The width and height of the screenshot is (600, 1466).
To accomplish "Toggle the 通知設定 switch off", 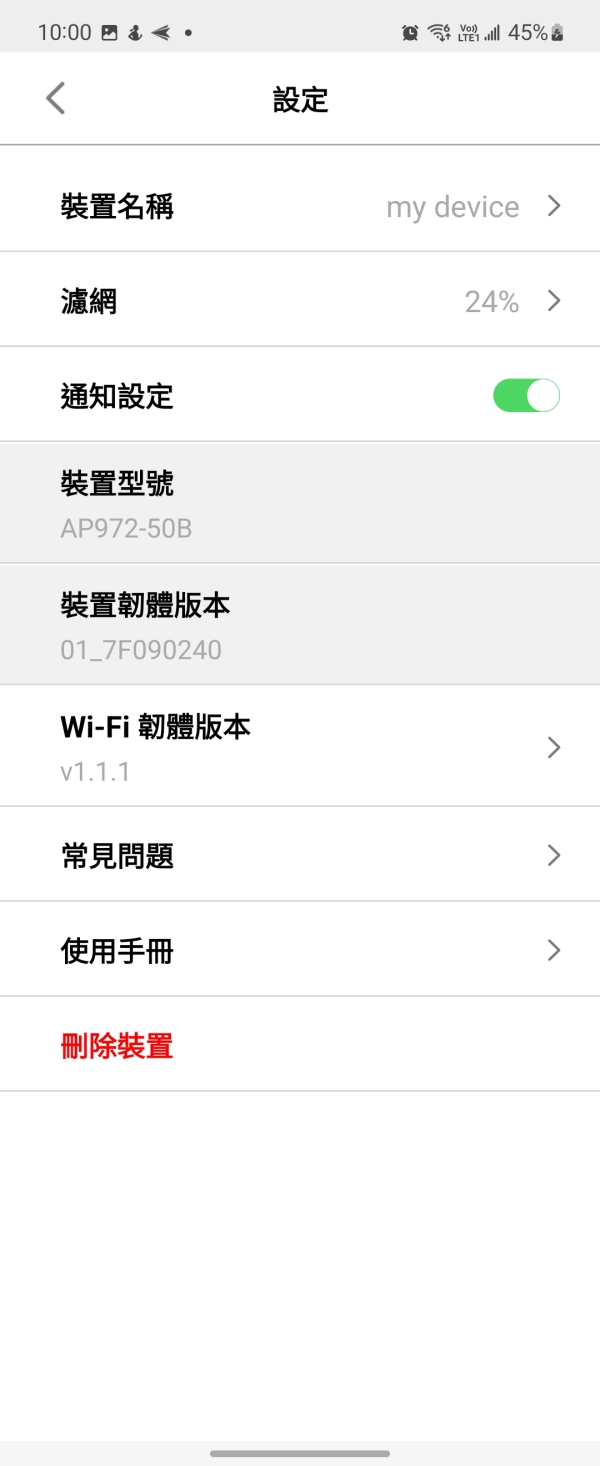I will coord(526,396).
